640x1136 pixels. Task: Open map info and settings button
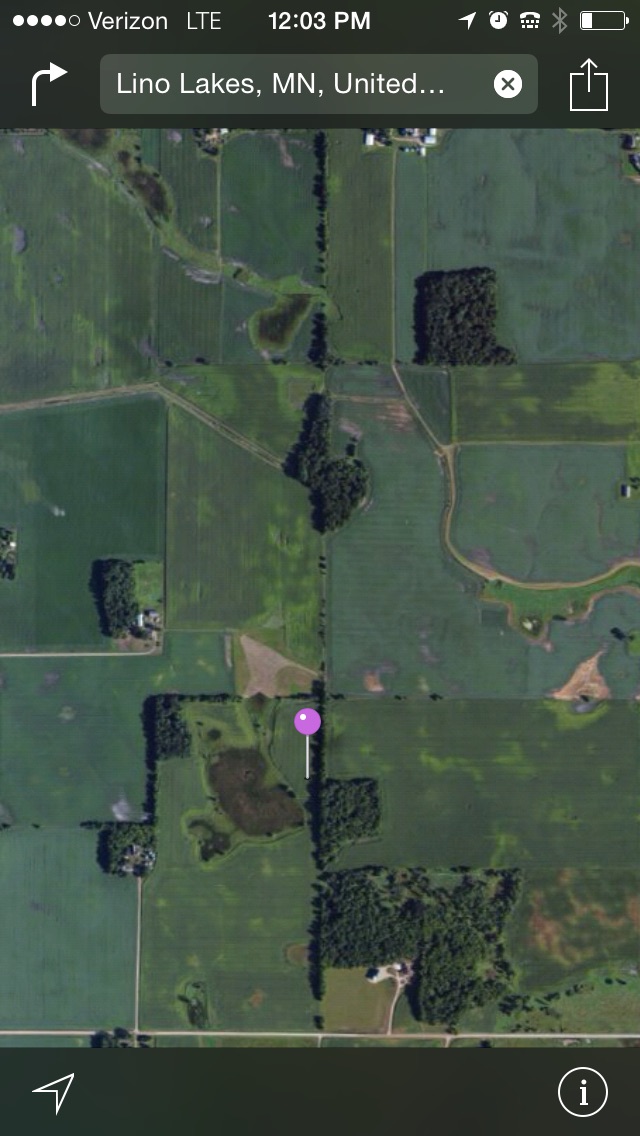[x=582, y=1092]
